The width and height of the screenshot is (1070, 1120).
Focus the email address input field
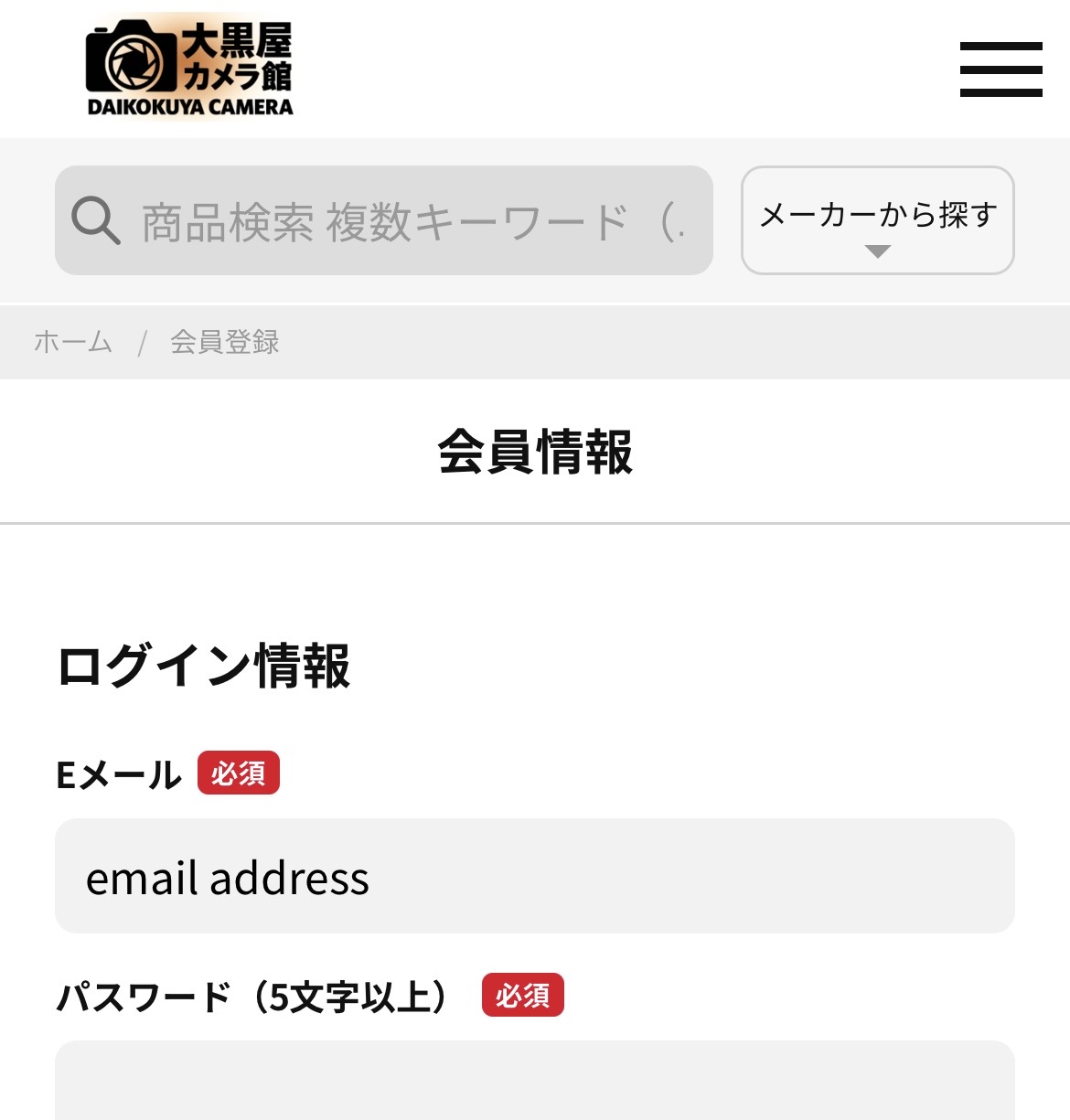point(535,876)
